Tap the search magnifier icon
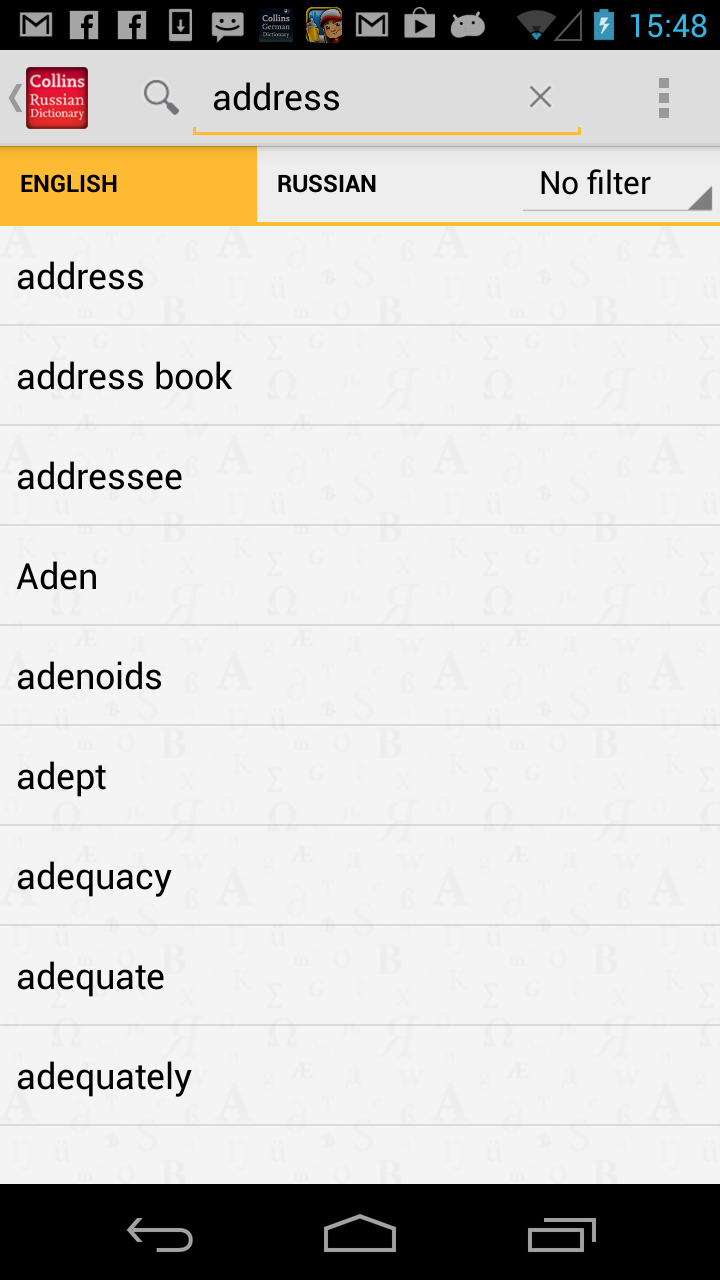This screenshot has width=720, height=1280. pyautogui.click(x=160, y=97)
